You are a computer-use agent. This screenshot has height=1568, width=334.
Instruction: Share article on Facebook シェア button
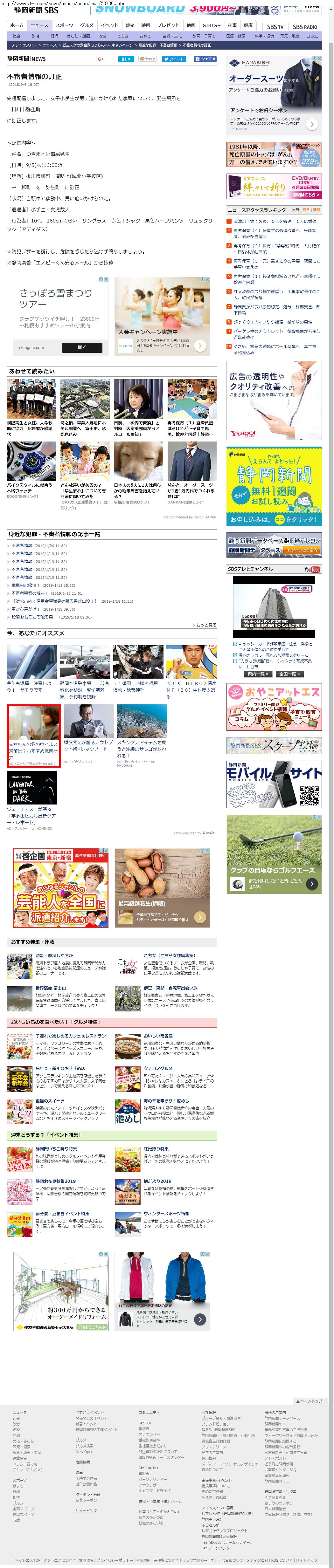[x=205, y=59]
